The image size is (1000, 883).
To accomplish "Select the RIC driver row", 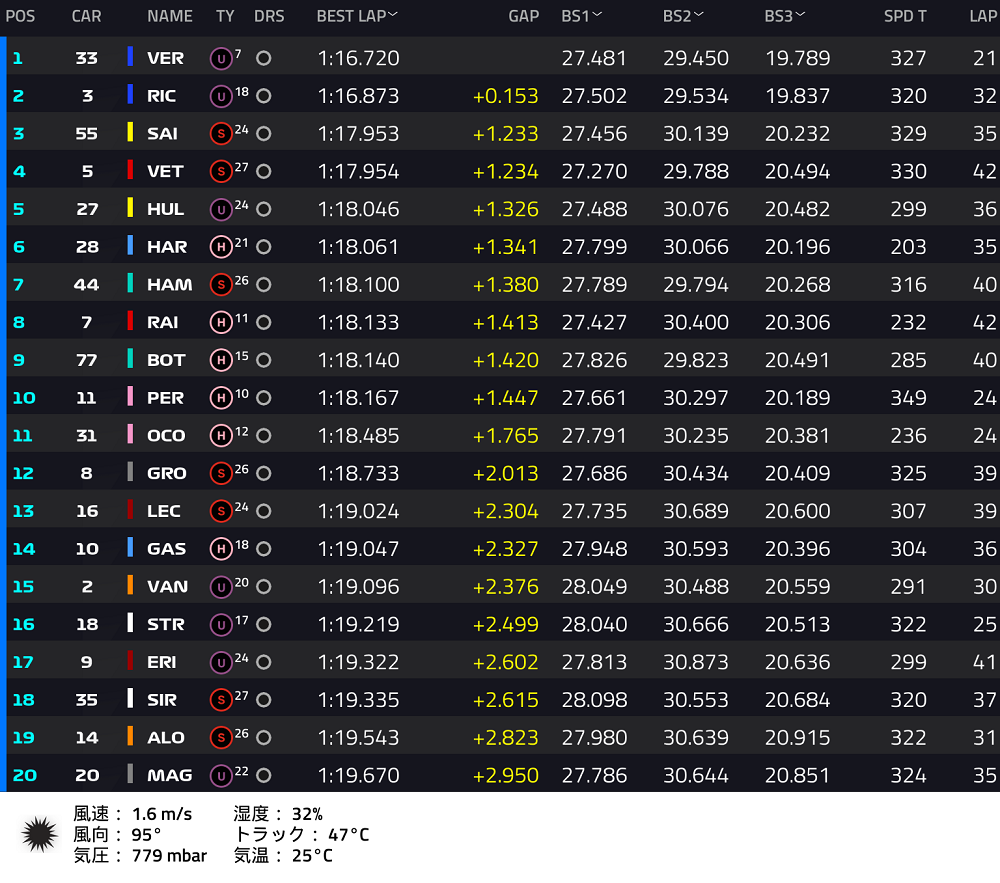I will coord(500,96).
